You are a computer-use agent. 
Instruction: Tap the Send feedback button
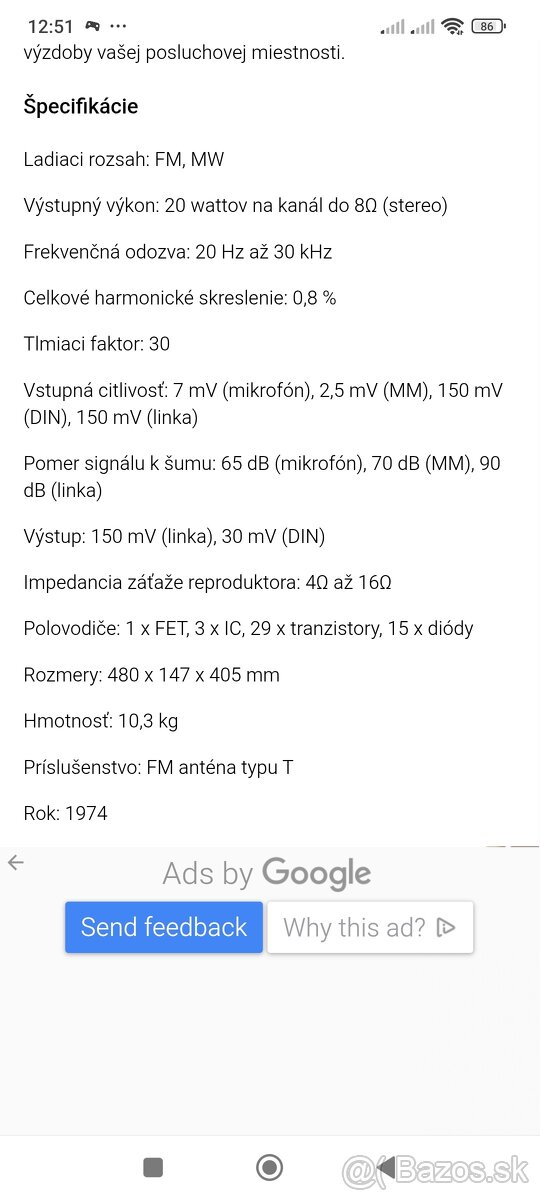[164, 927]
